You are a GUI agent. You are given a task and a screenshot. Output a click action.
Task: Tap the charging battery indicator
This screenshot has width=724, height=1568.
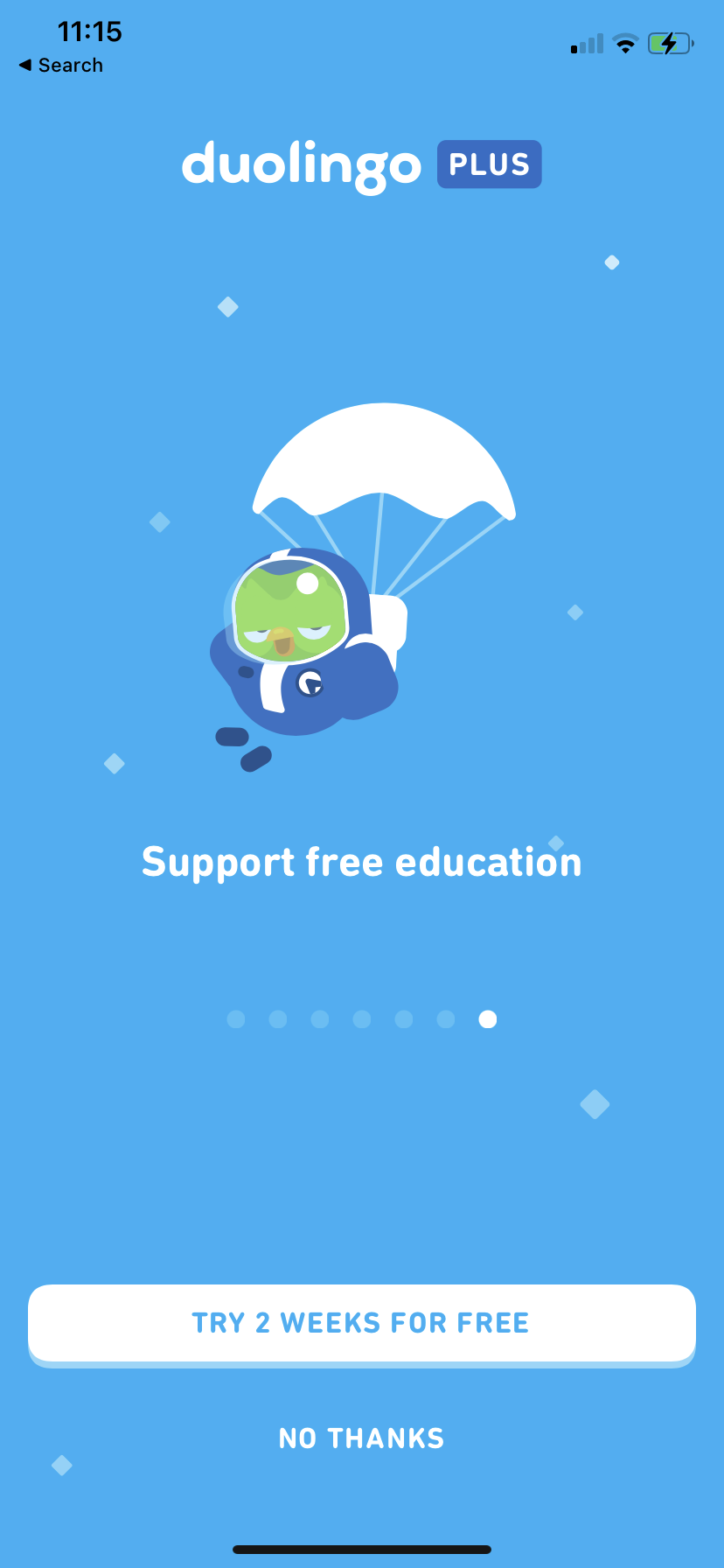pyautogui.click(x=670, y=43)
